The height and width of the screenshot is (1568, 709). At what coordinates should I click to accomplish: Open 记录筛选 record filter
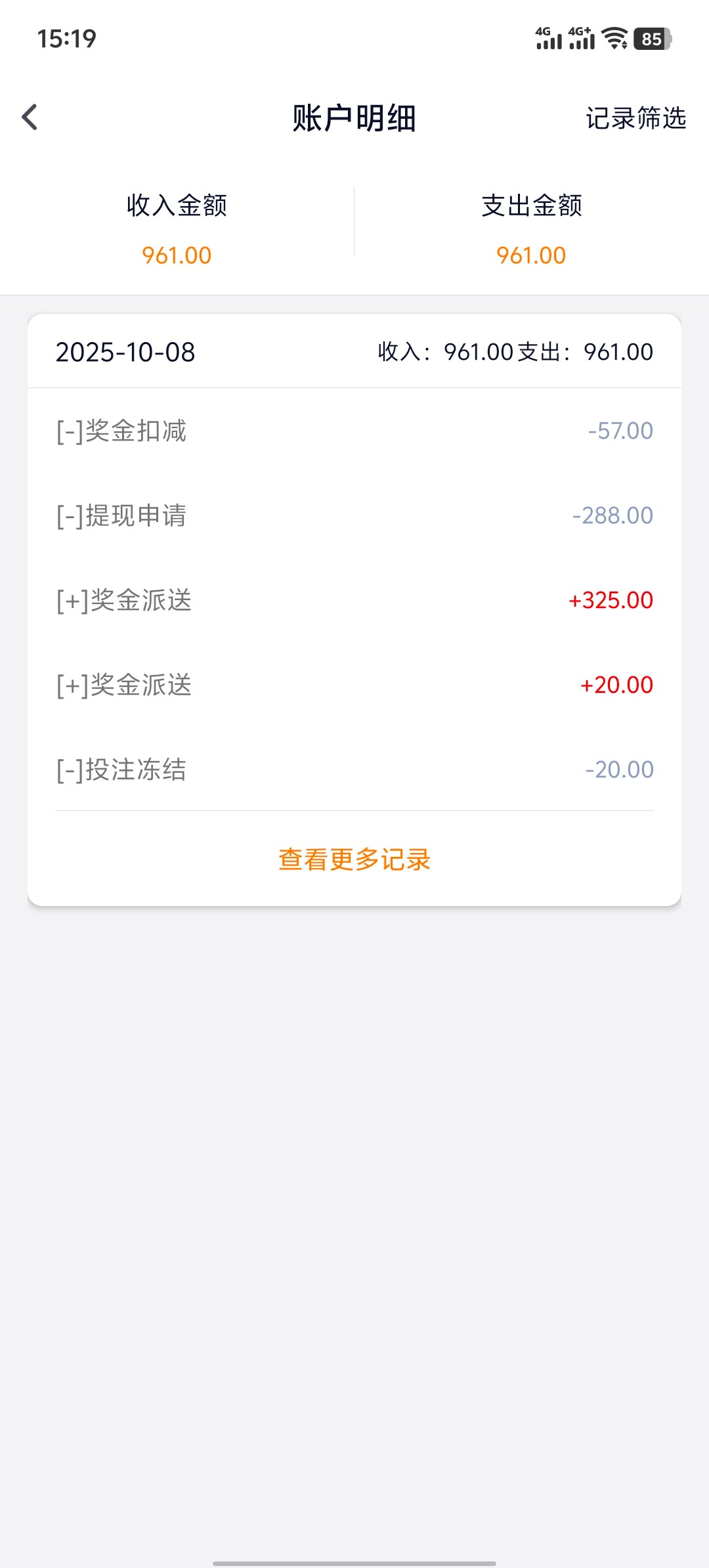coord(635,119)
